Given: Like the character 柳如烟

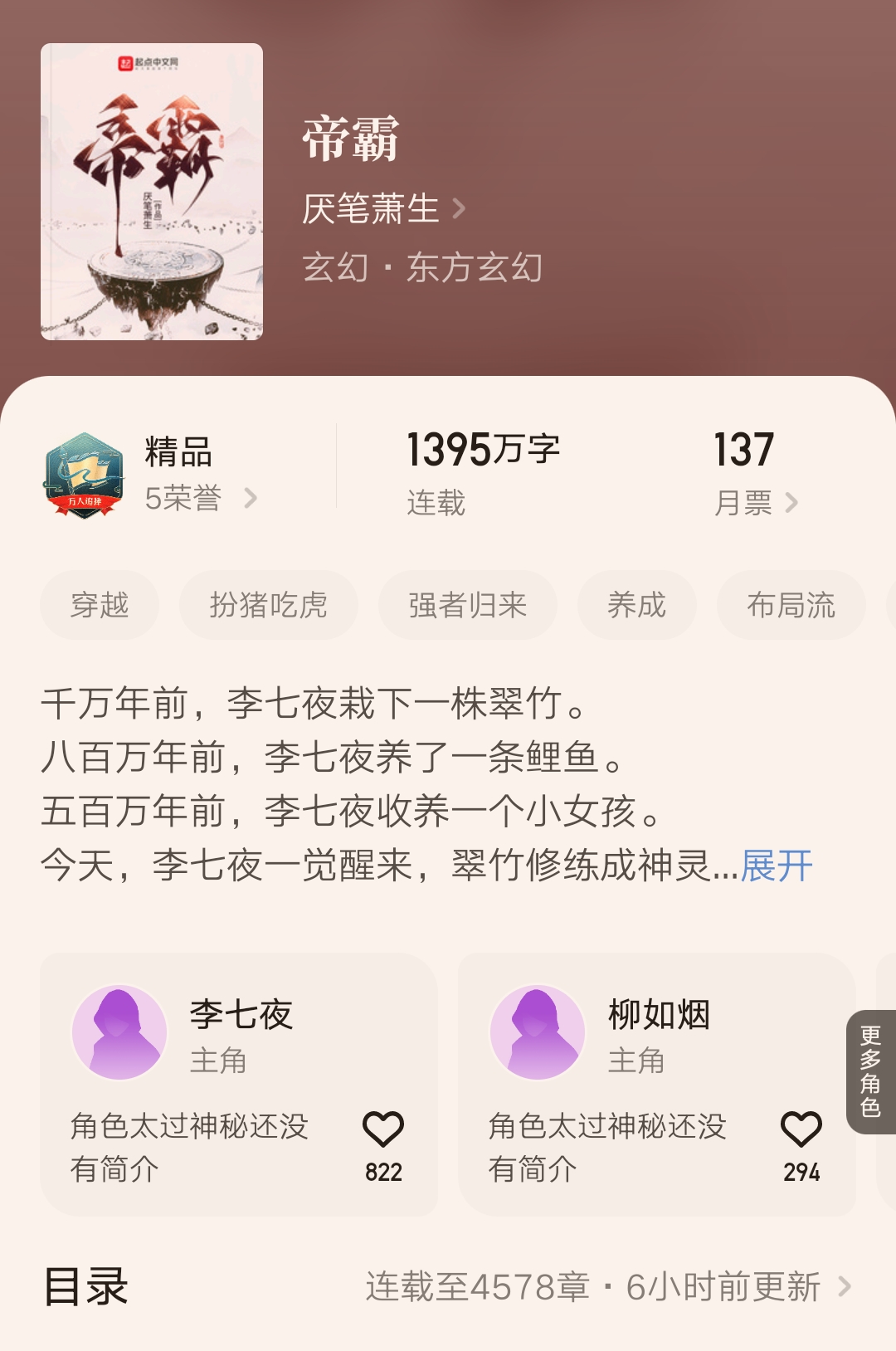Looking at the screenshot, I should [x=801, y=1130].
